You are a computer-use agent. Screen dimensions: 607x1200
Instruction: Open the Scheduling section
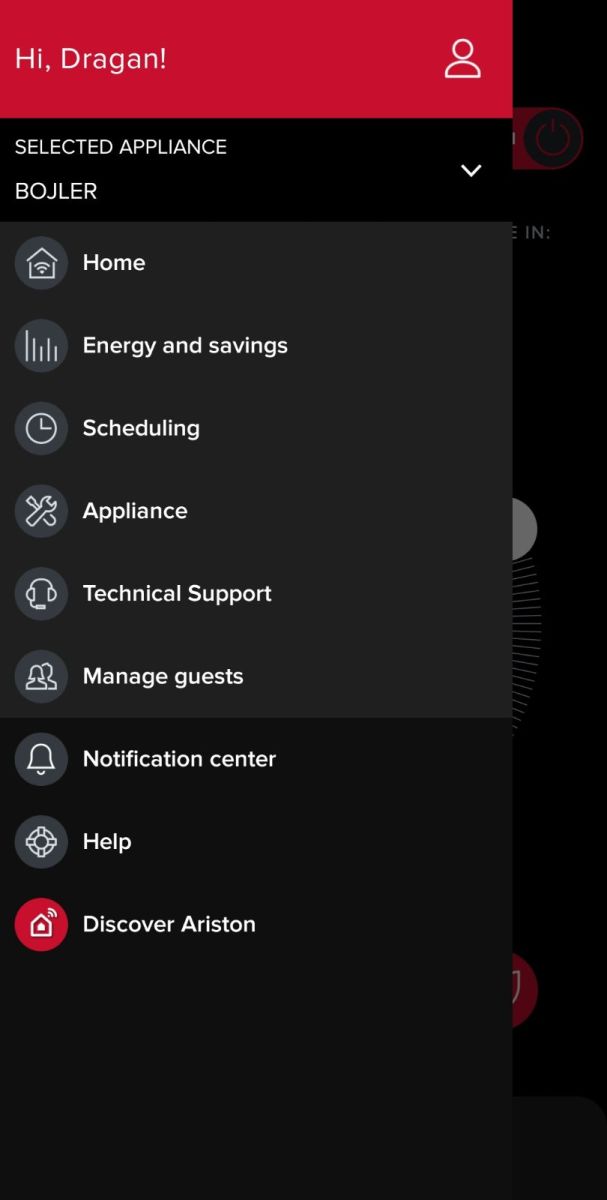(141, 429)
